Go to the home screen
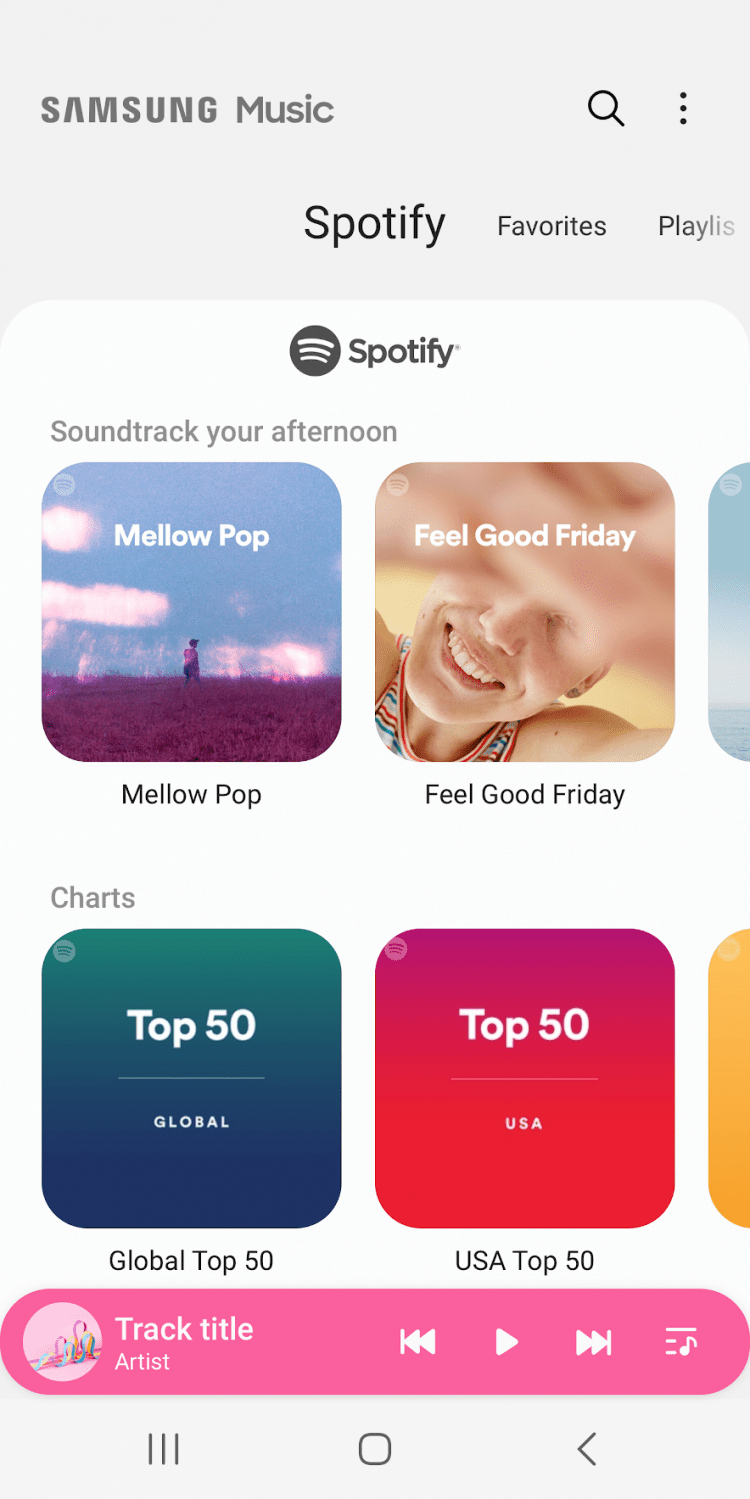Screen dimensions: 750x1499 375,1448
